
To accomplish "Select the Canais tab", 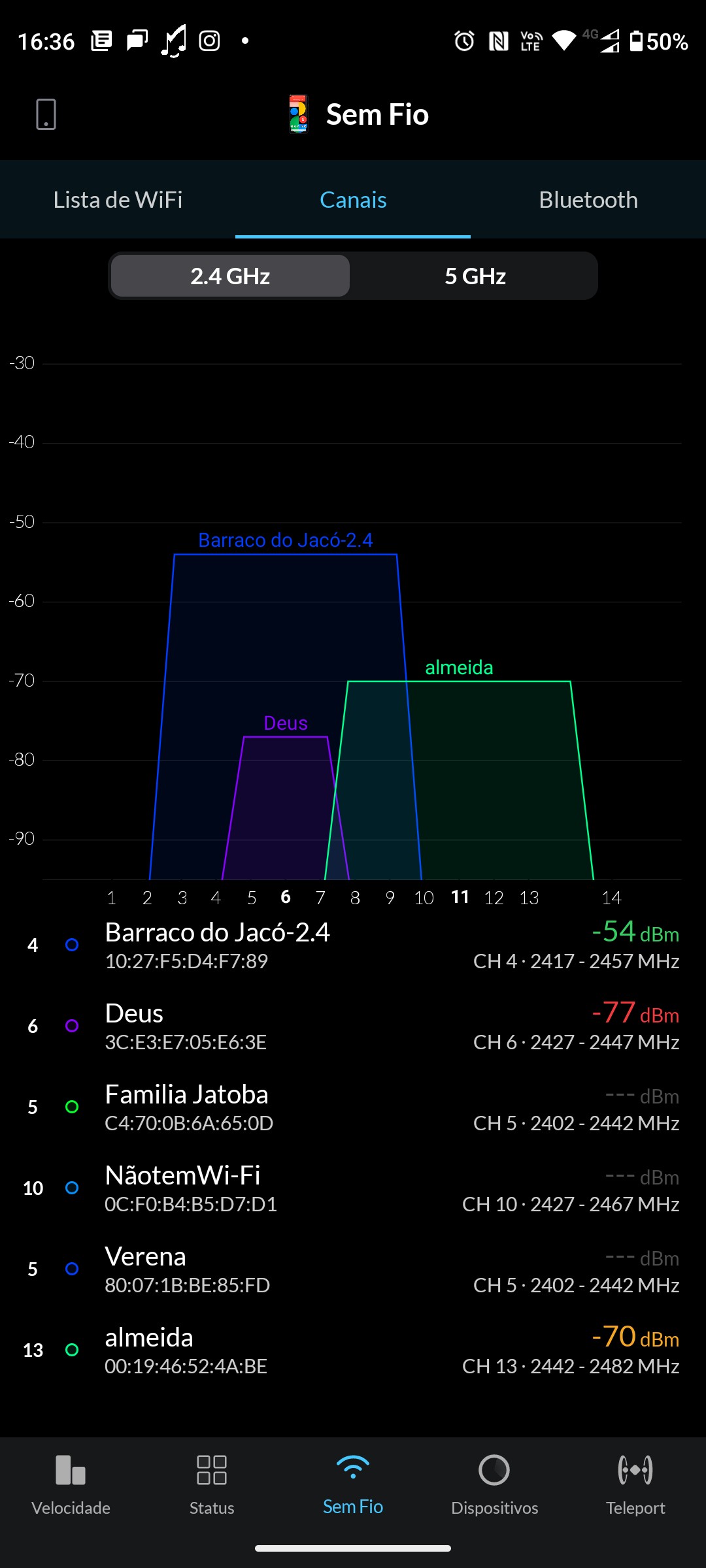I will [353, 200].
